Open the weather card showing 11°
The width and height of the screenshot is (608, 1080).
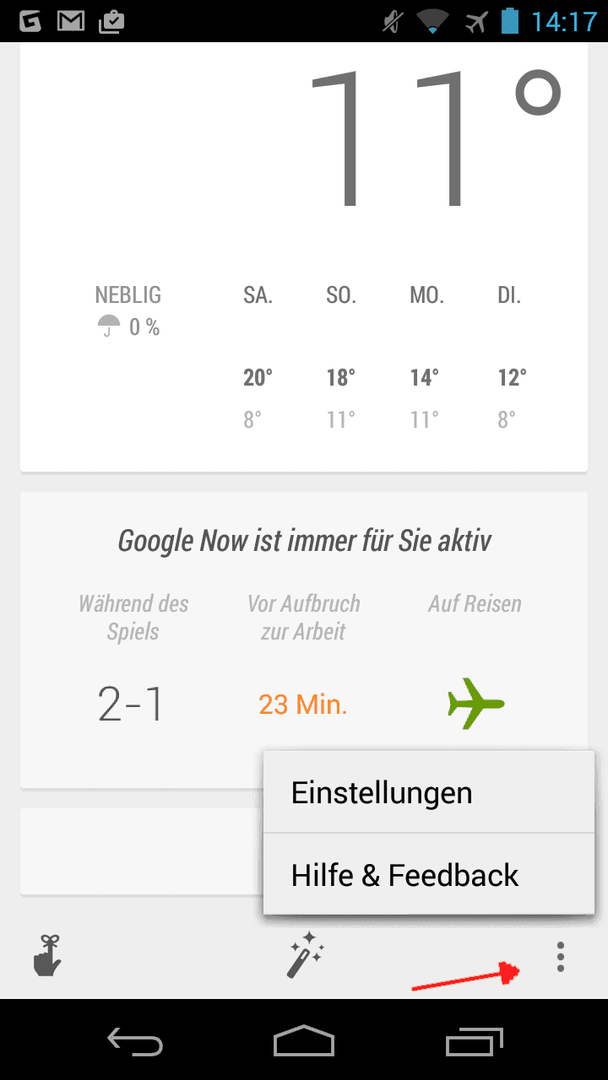click(304, 258)
